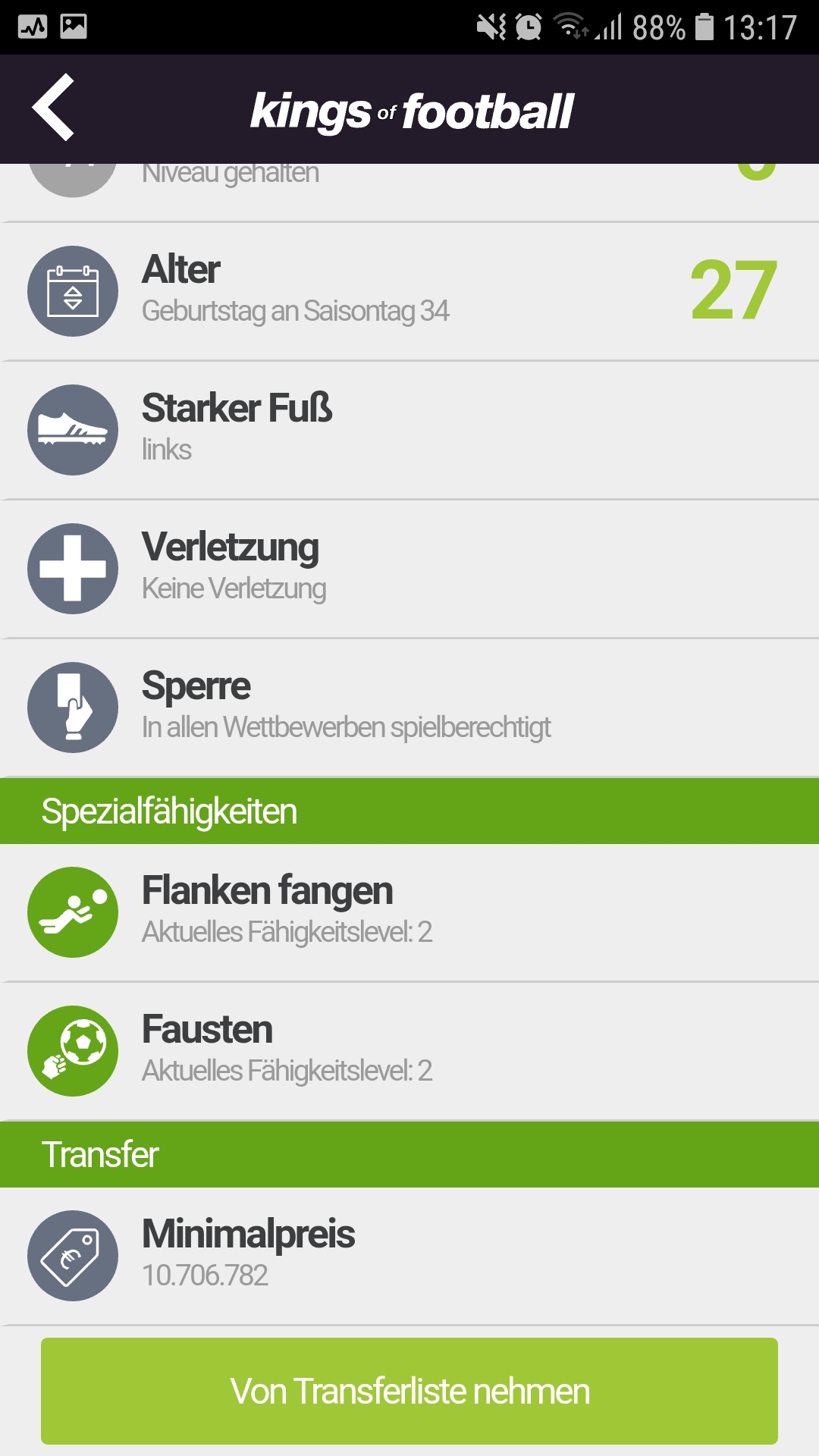Go back using the header arrow
Image resolution: width=819 pixels, height=1456 pixels.
(x=53, y=108)
